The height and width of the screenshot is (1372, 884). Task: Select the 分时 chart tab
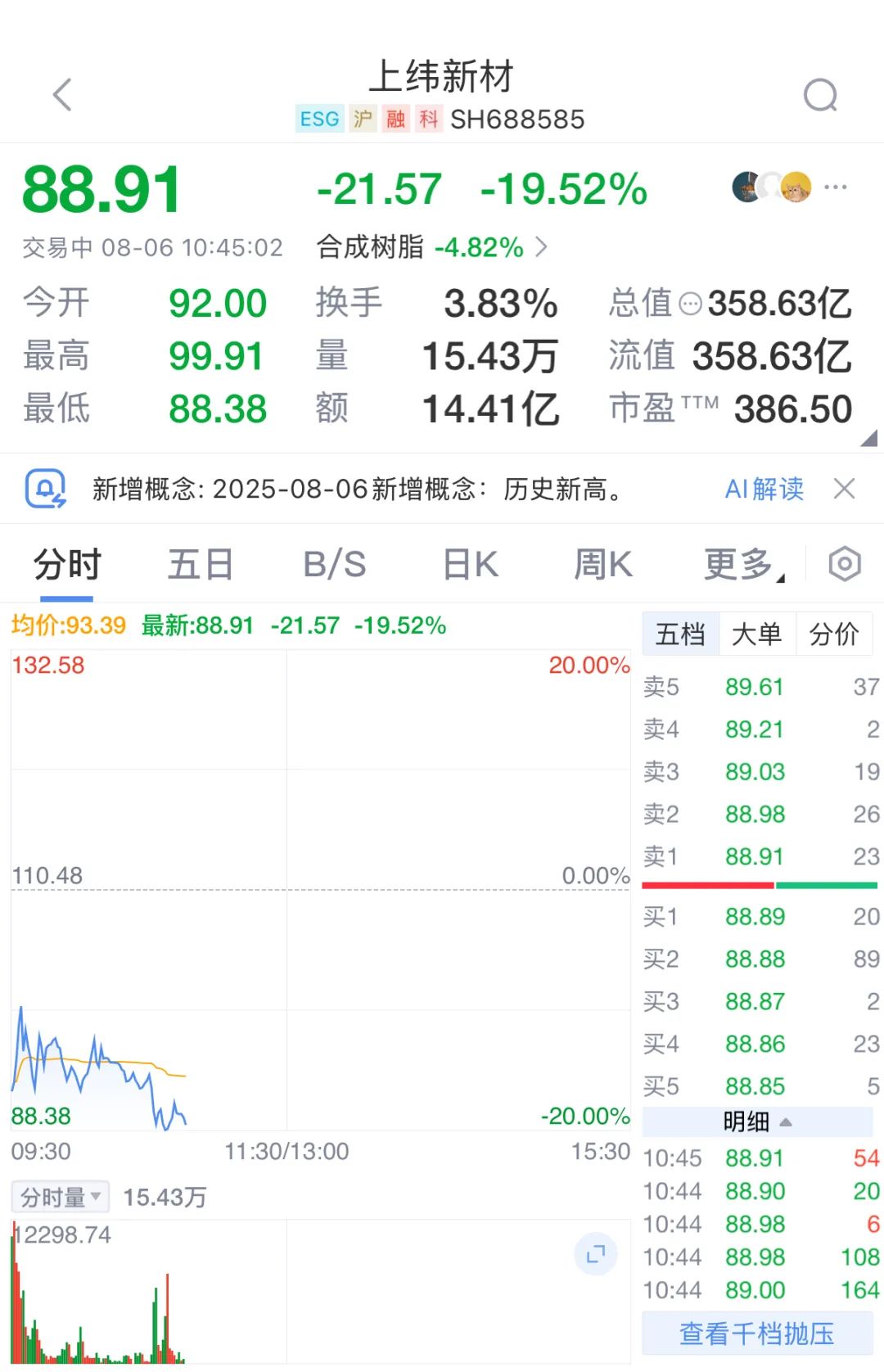click(x=67, y=564)
